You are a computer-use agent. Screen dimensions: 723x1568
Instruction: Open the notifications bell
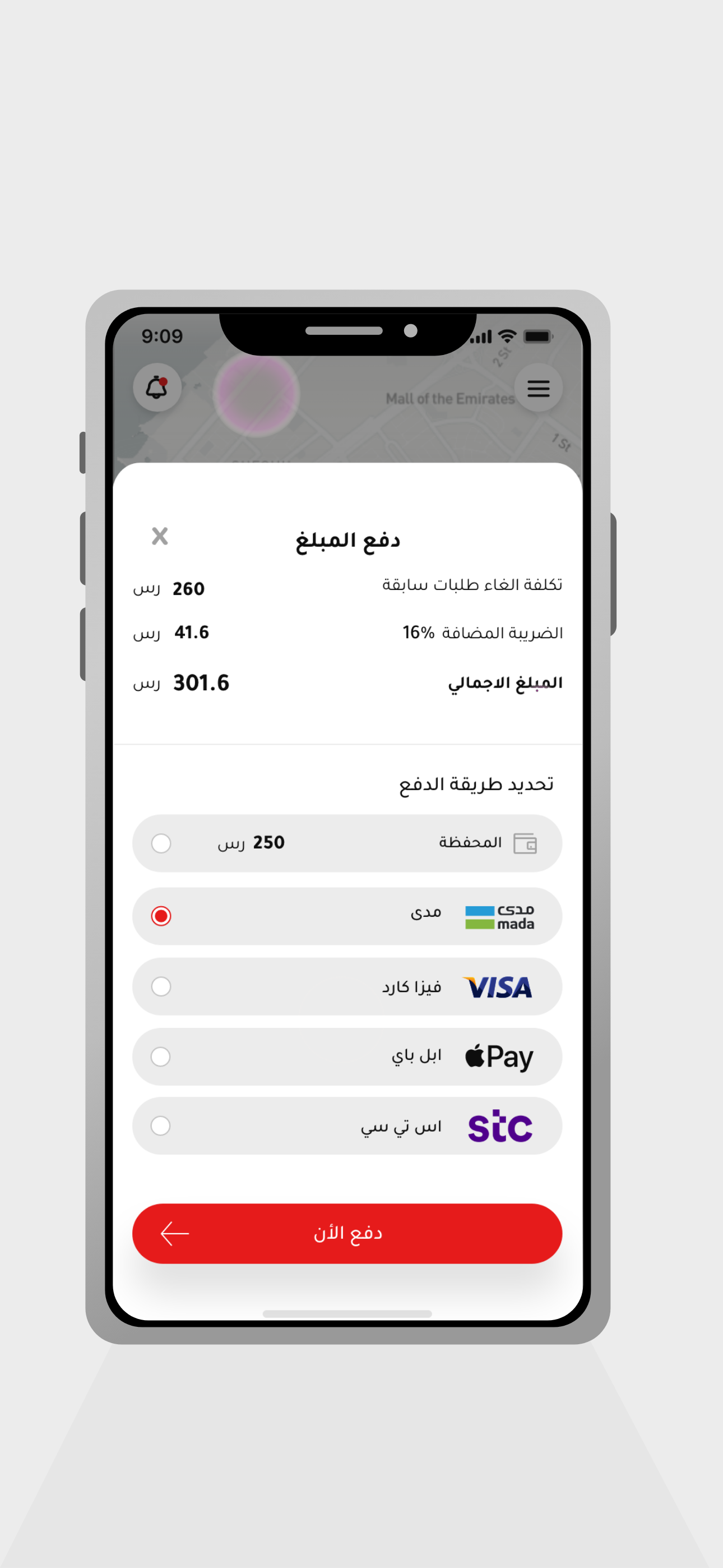(x=157, y=388)
